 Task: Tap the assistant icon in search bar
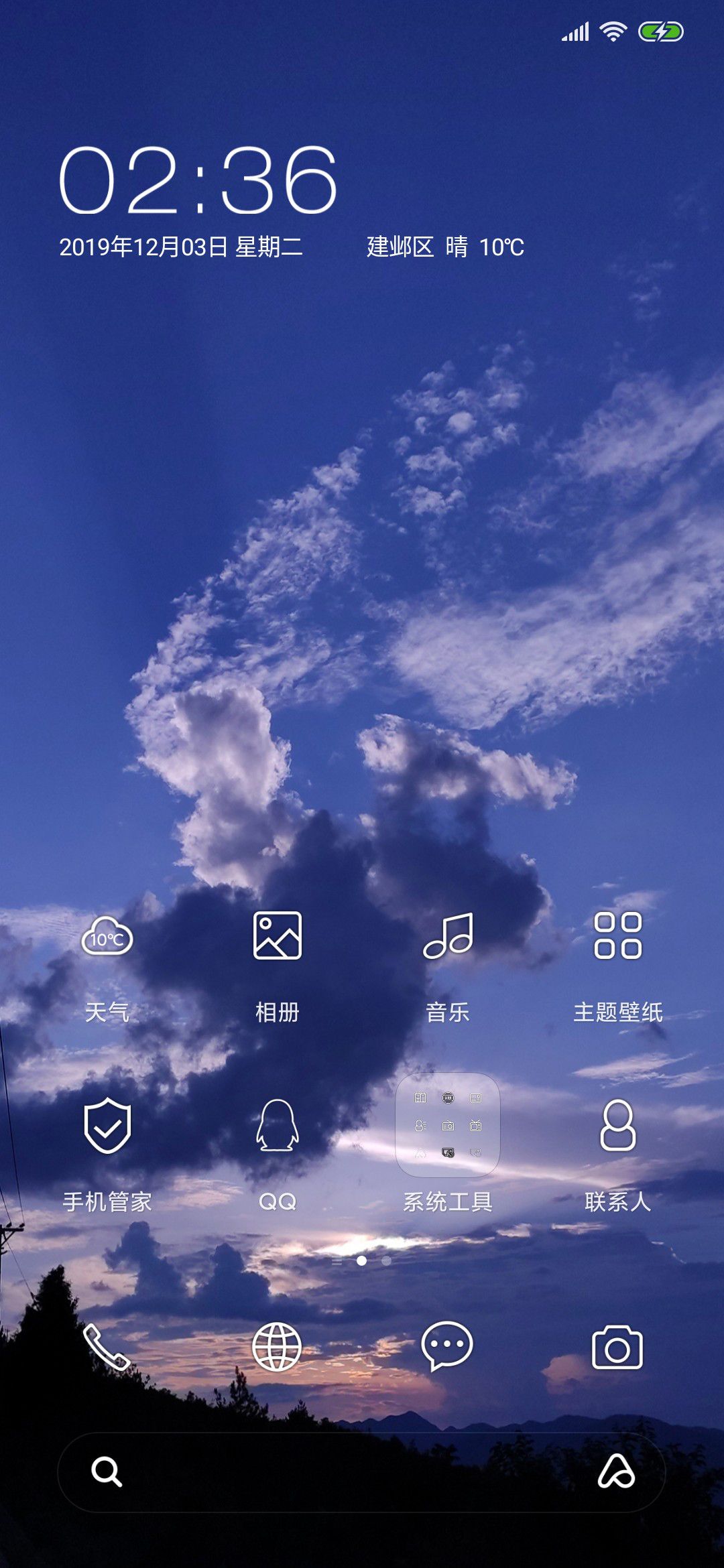coord(616,1472)
